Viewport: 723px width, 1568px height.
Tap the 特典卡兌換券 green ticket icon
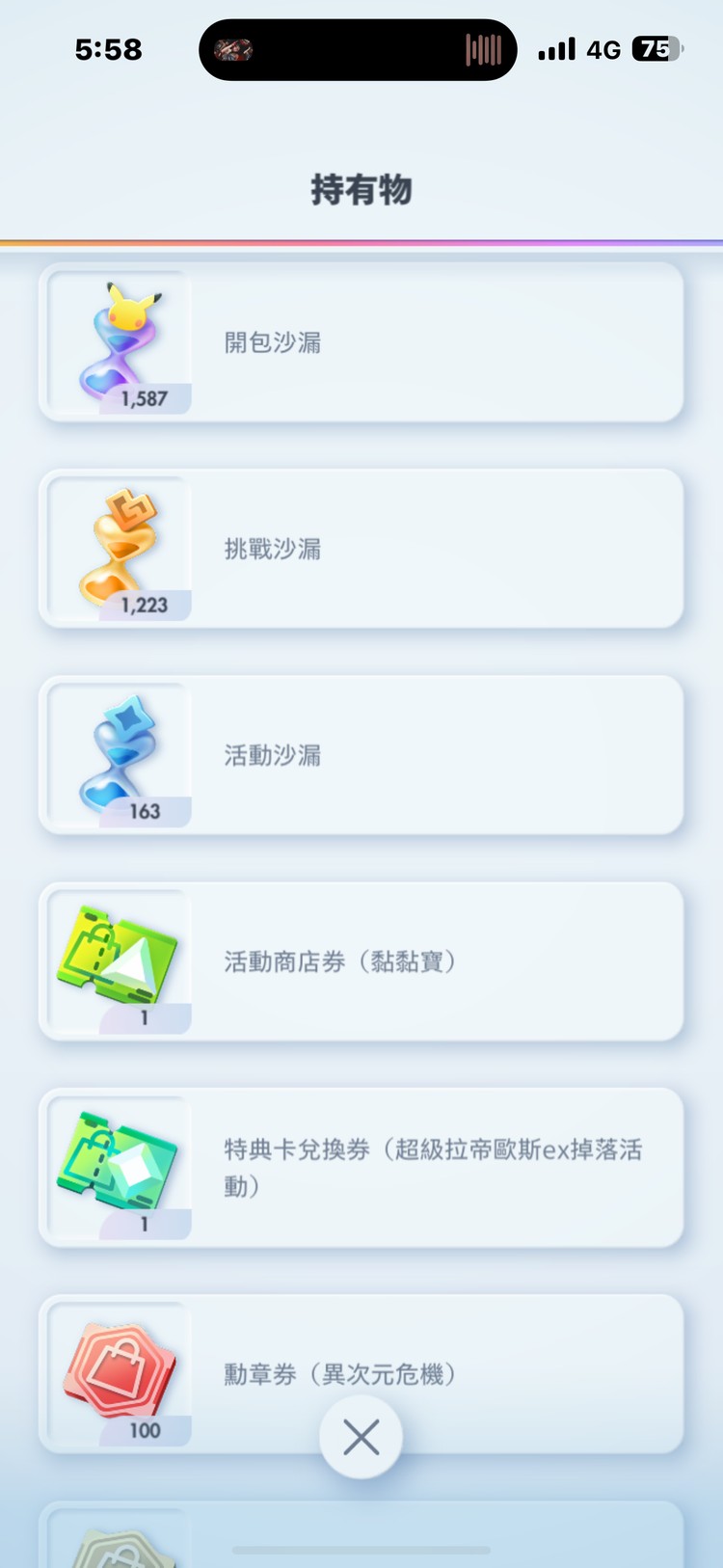click(119, 1167)
